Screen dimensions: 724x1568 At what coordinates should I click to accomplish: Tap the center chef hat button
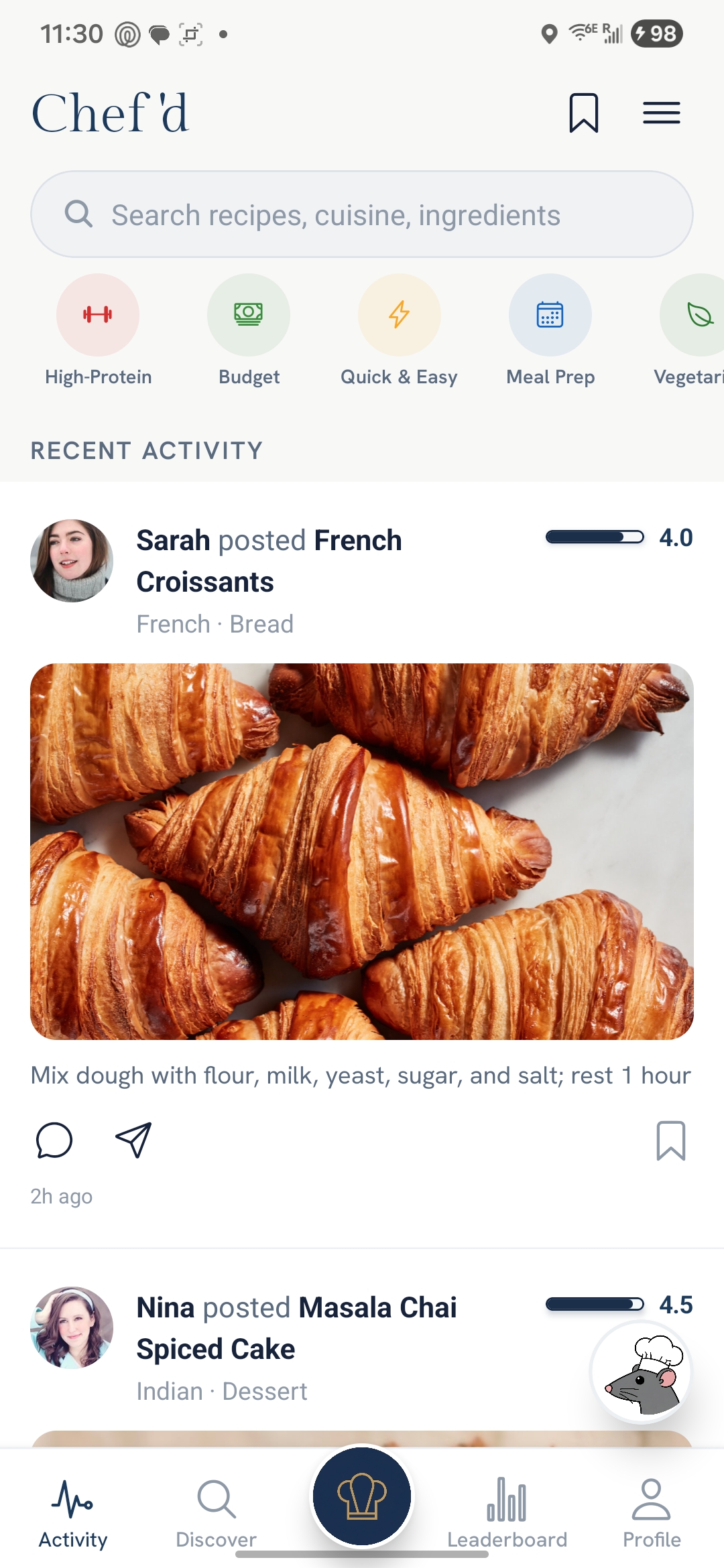(362, 1496)
